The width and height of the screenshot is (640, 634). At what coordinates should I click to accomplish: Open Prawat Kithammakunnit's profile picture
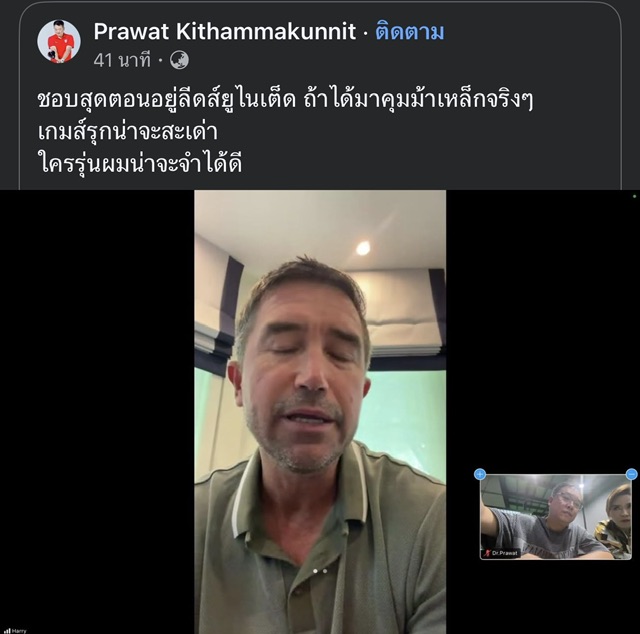coord(59,42)
